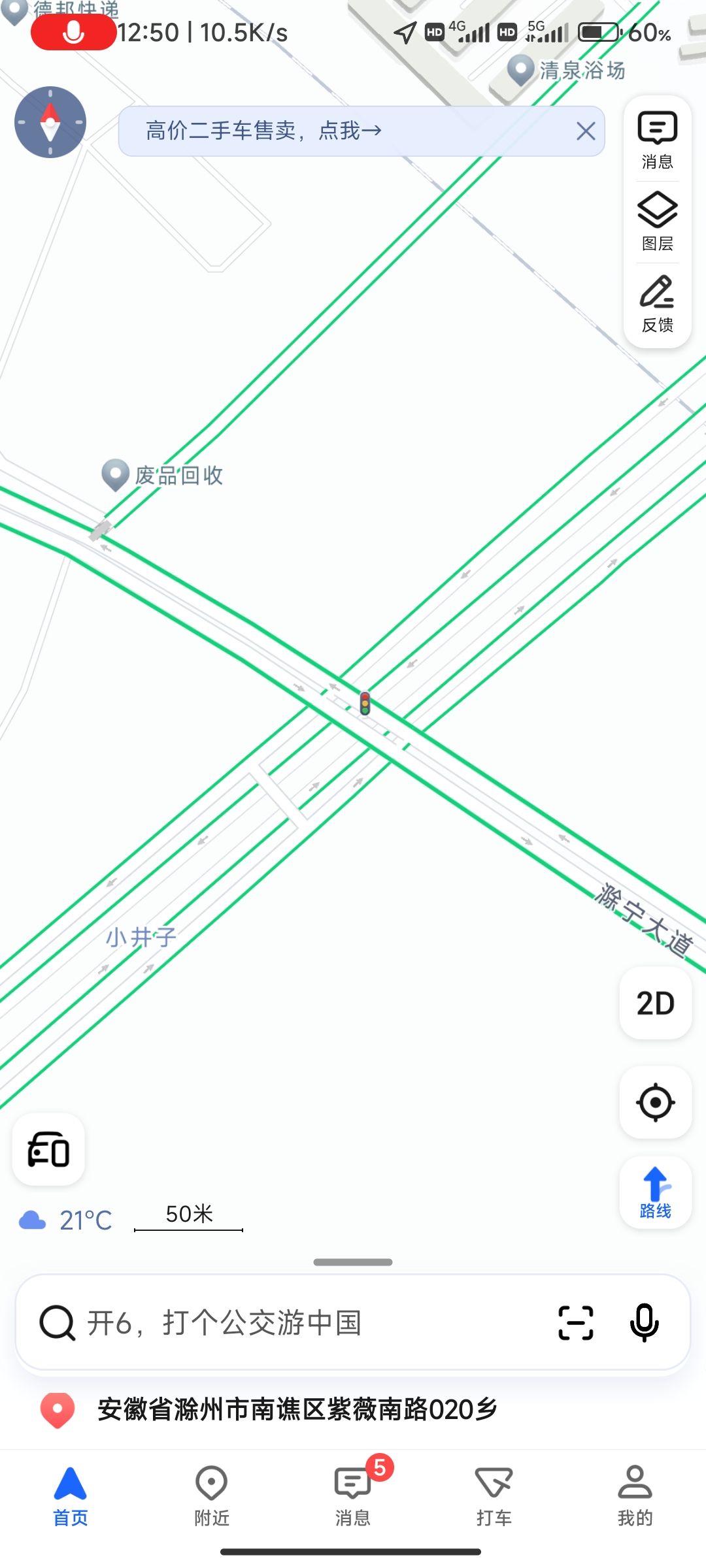This screenshot has width=706, height=1568.
Task: Open the 图层 map layers panel
Action: point(657,222)
